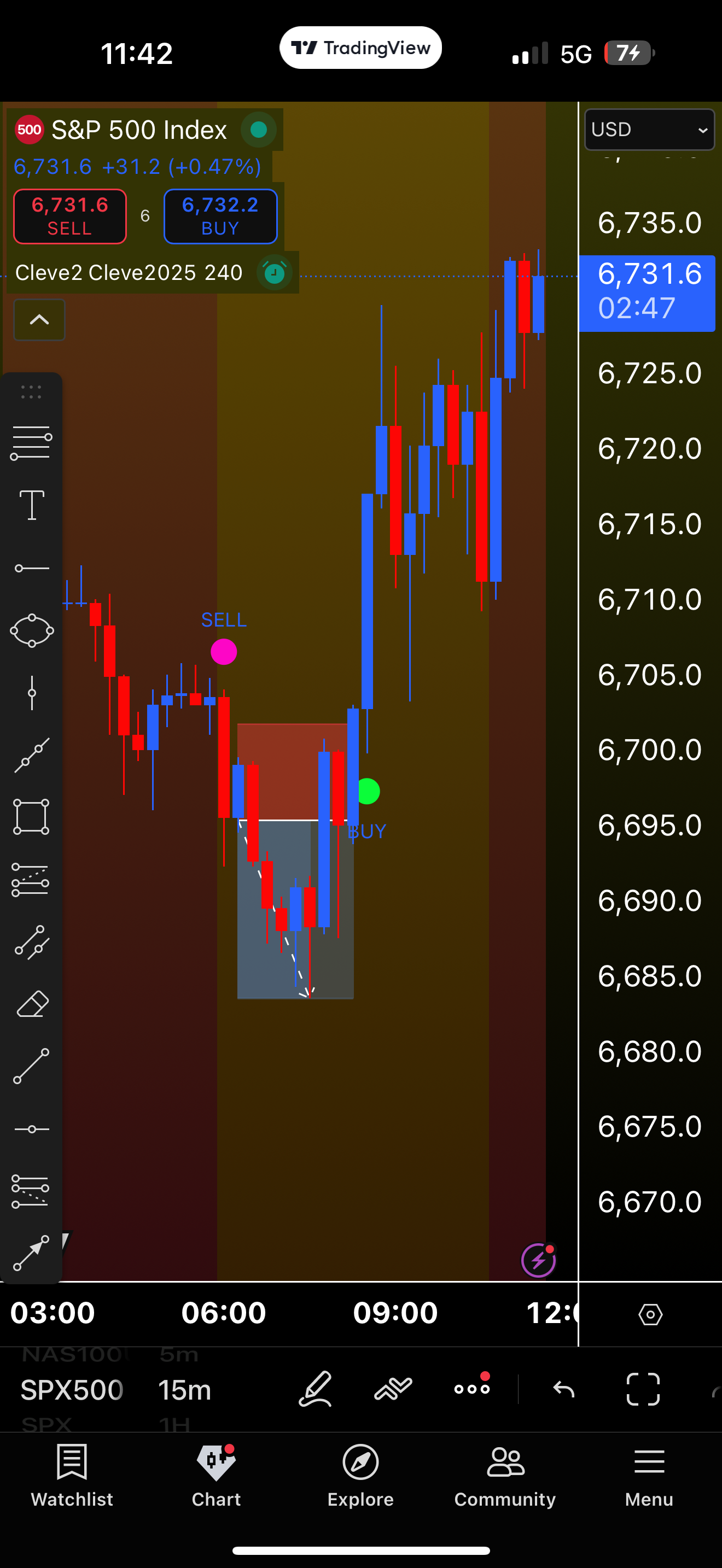
Task: Collapse the indicator legend chevron
Action: (39, 320)
